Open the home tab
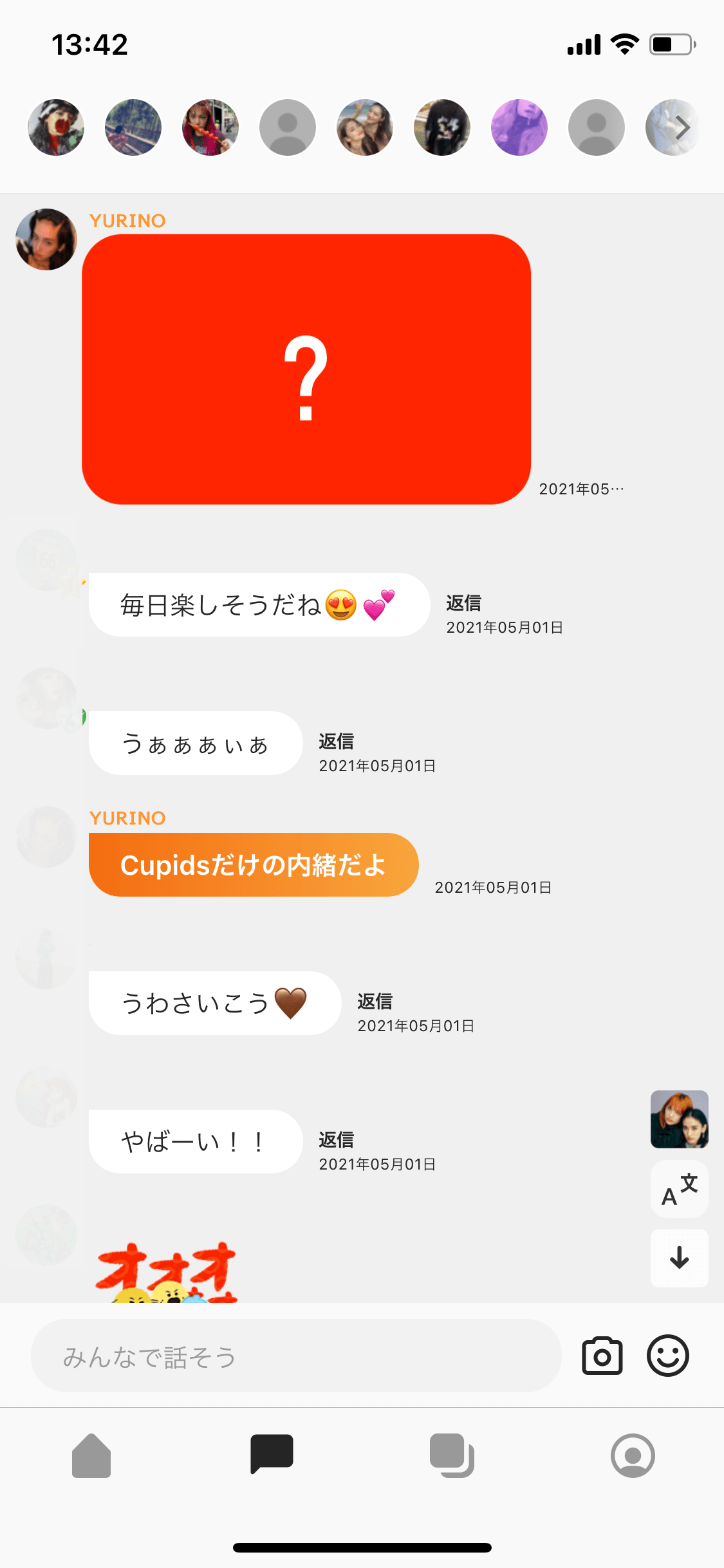Image resolution: width=724 pixels, height=1568 pixels. pos(91,1455)
